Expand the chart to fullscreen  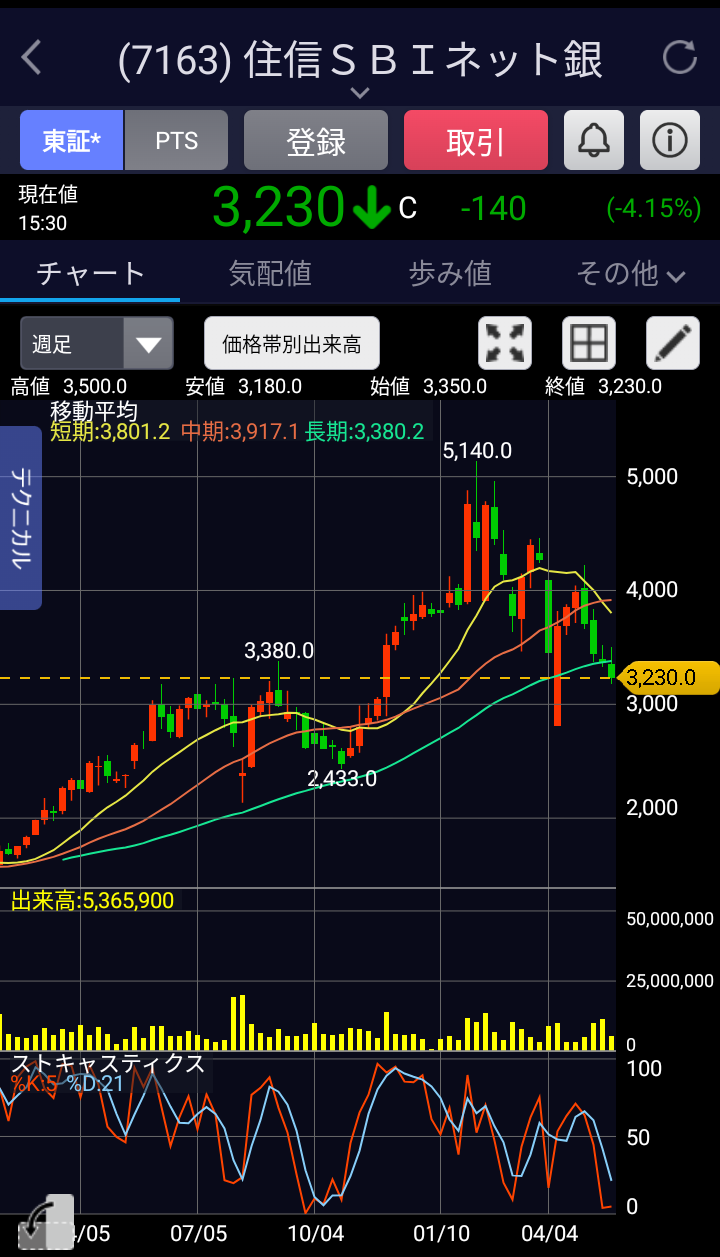[505, 344]
